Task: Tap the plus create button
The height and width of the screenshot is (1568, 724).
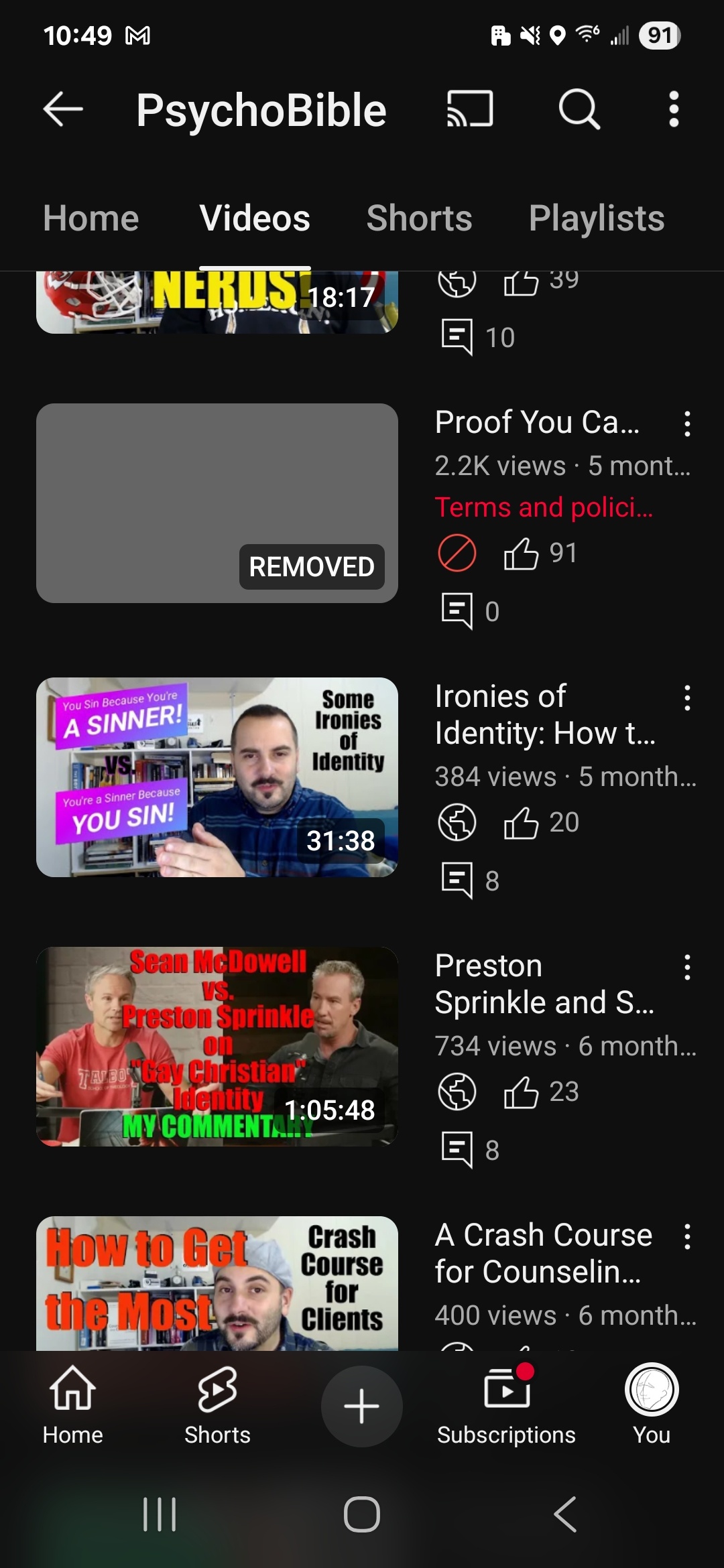Action: pyautogui.click(x=362, y=1406)
